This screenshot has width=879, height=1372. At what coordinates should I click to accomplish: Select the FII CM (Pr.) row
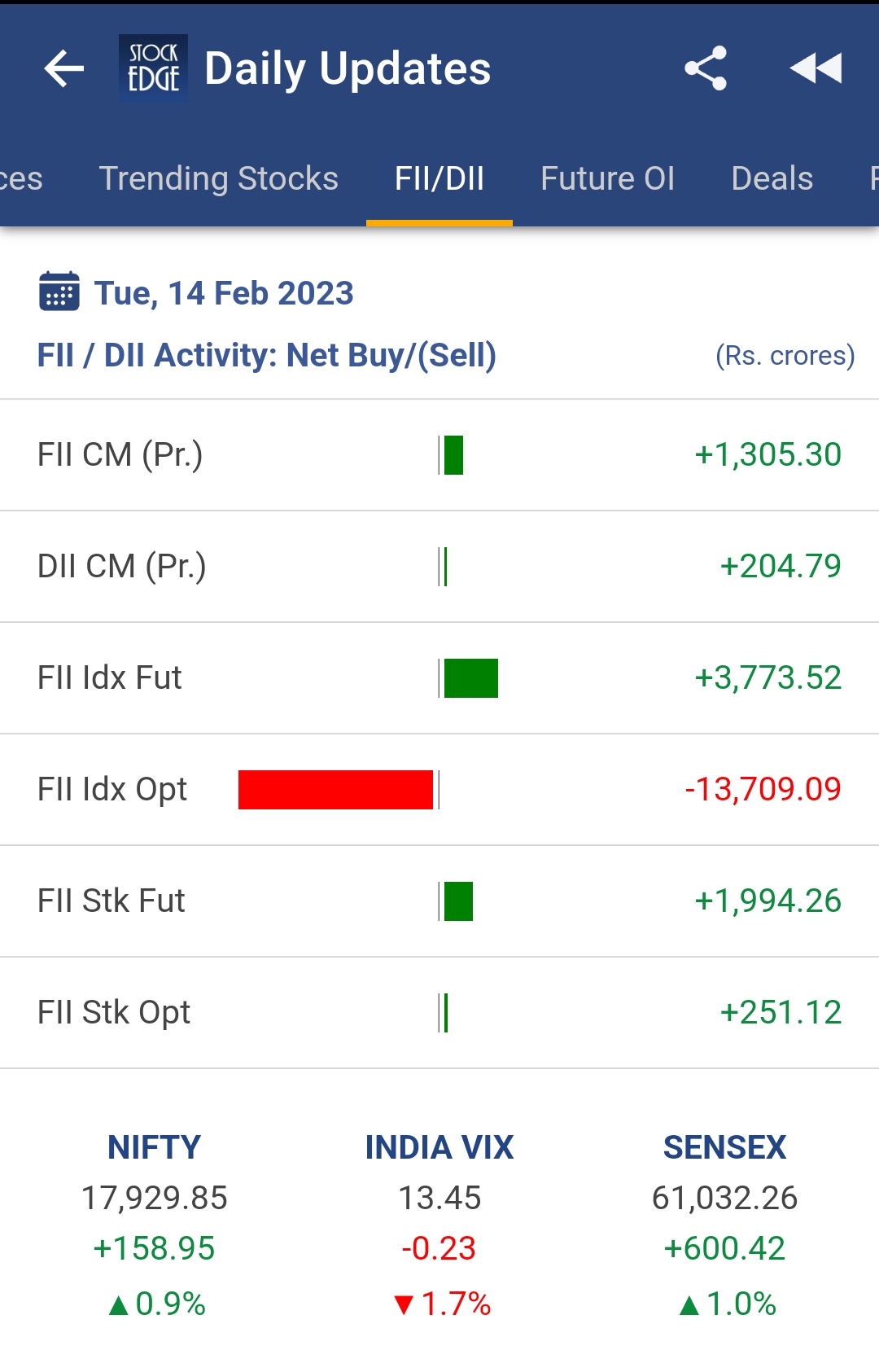point(439,454)
